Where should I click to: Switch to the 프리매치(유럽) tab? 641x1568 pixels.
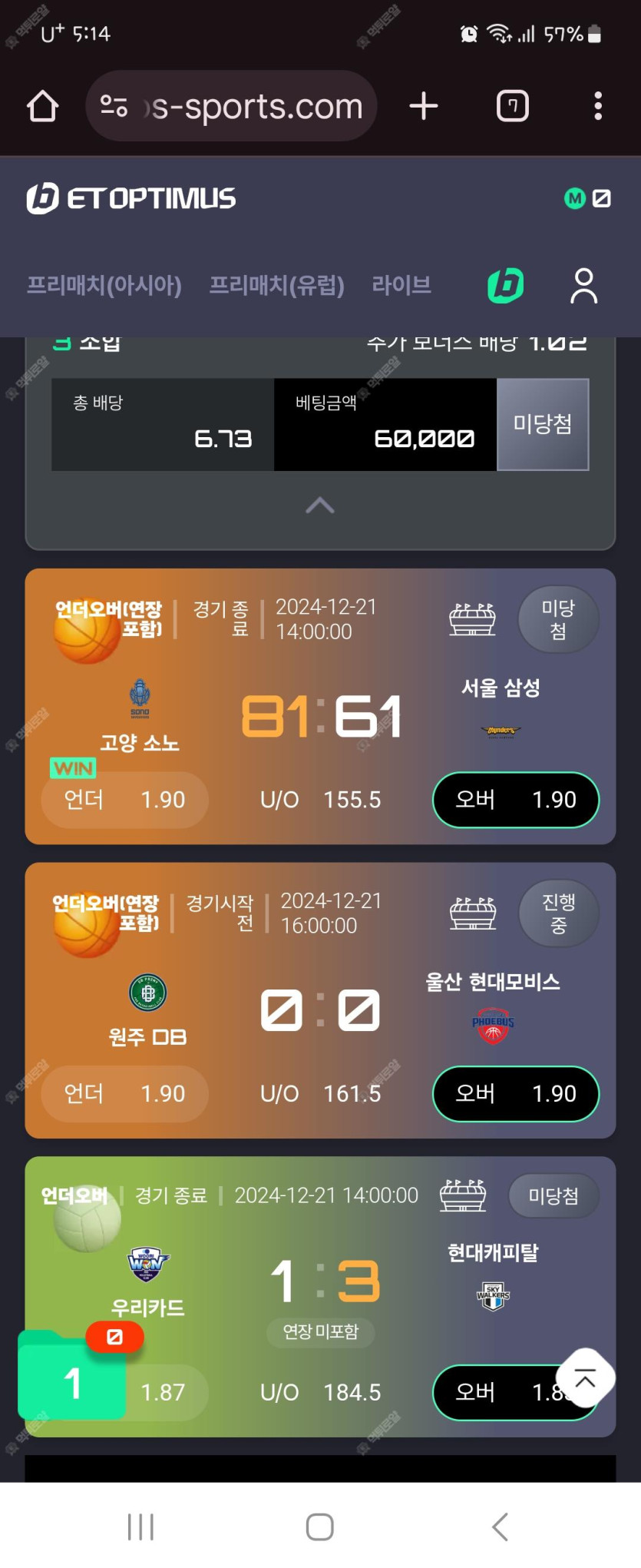(x=276, y=285)
